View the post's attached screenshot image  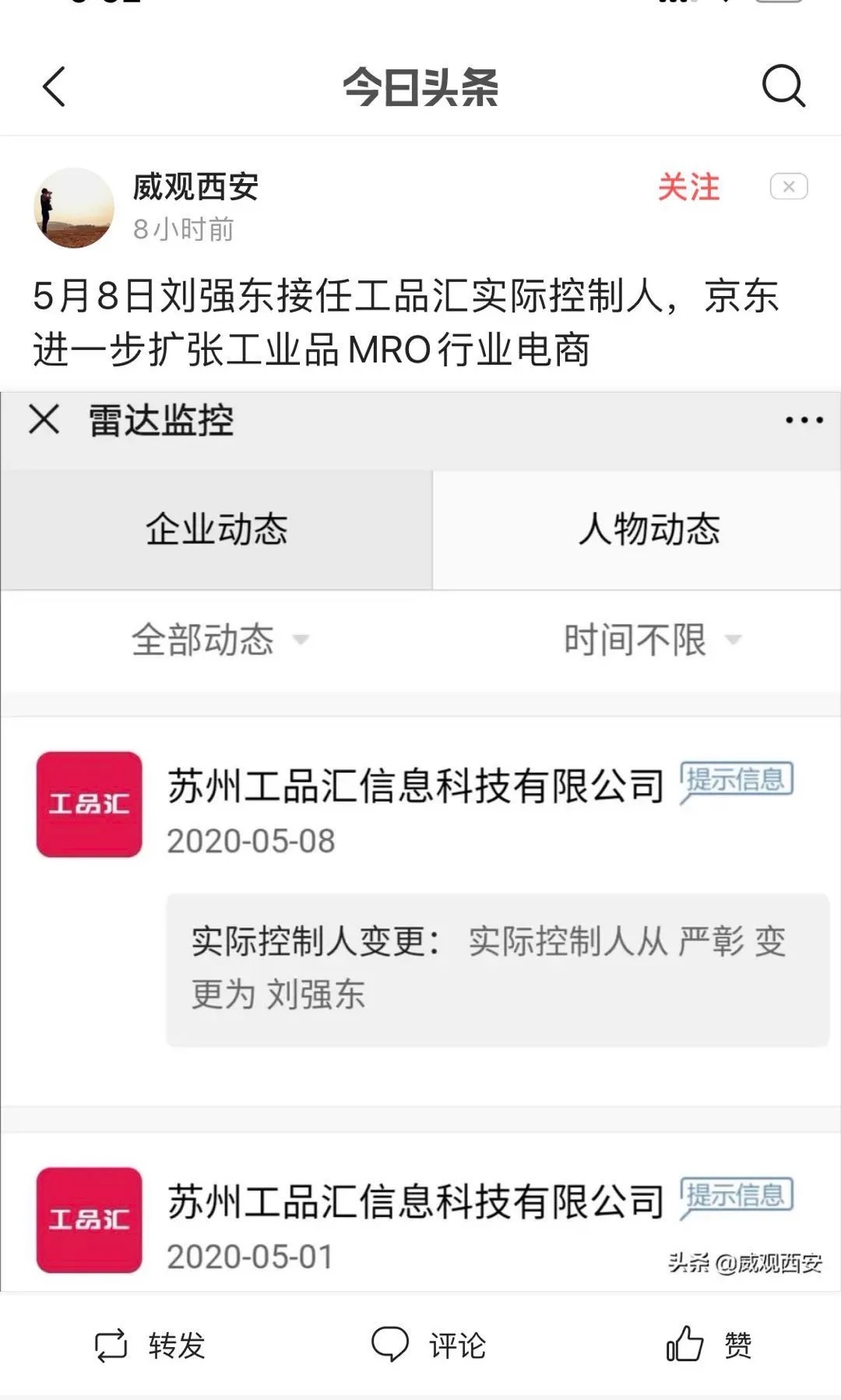pyautogui.click(x=420, y=841)
